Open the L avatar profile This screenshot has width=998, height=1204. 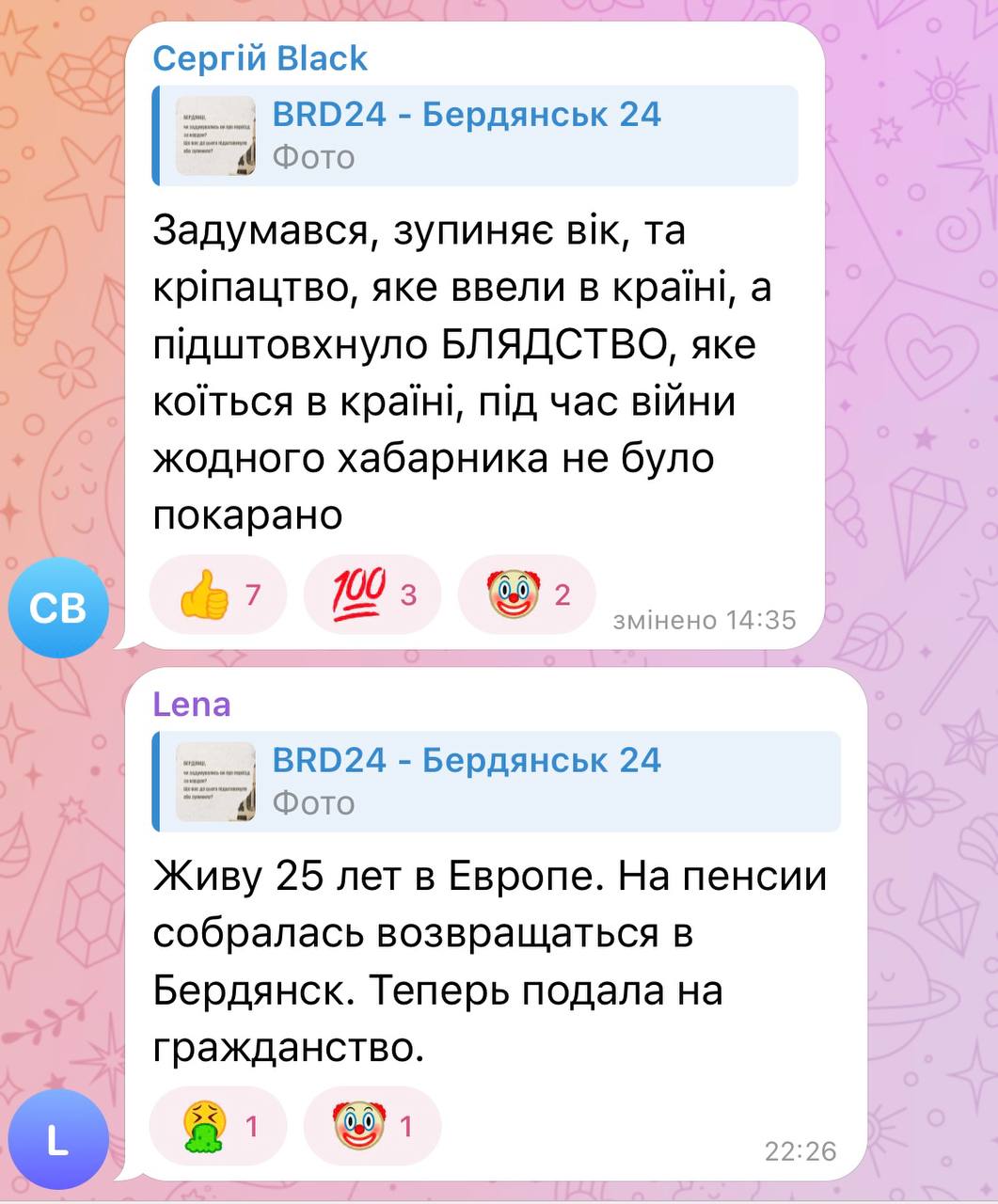[x=58, y=1139]
